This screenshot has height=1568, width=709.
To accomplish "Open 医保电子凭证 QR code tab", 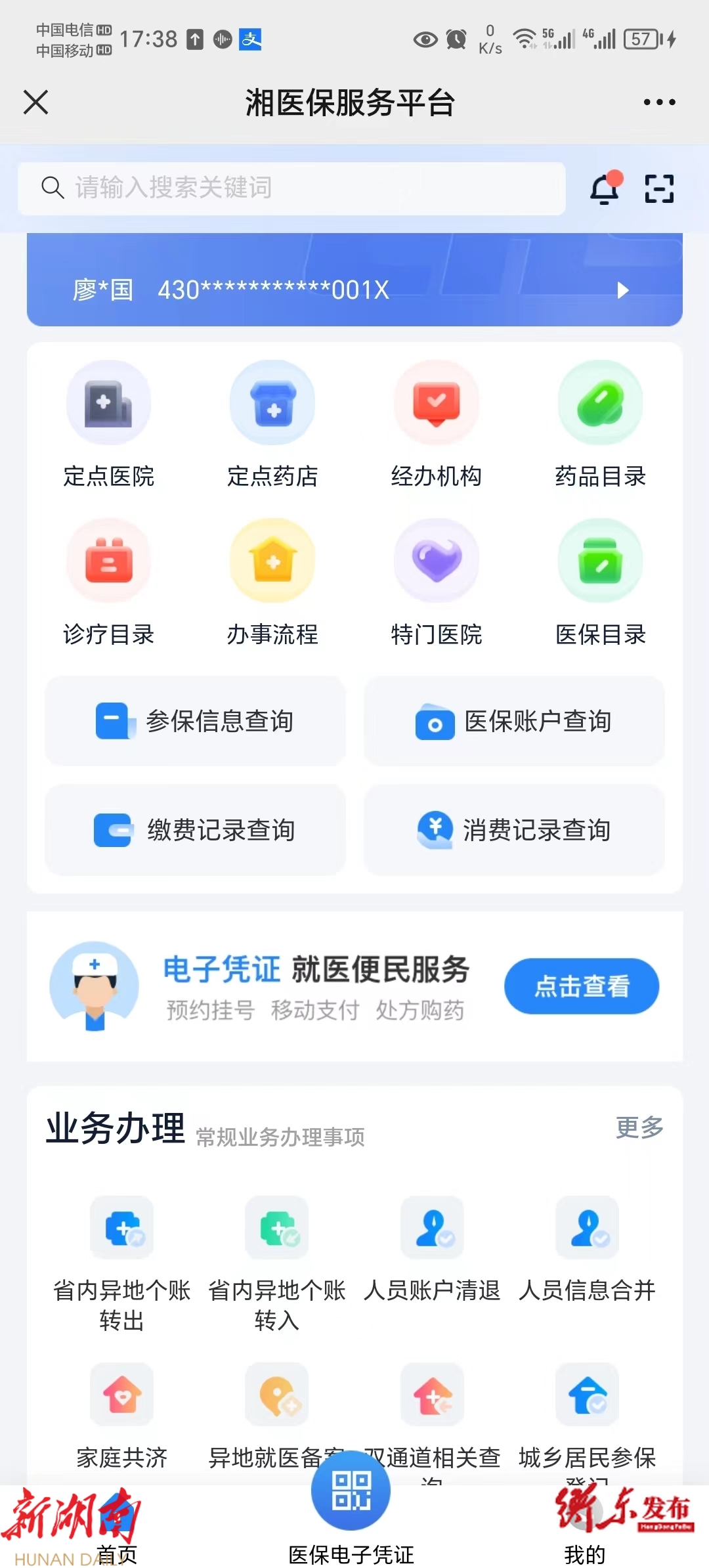I will coord(351,1504).
